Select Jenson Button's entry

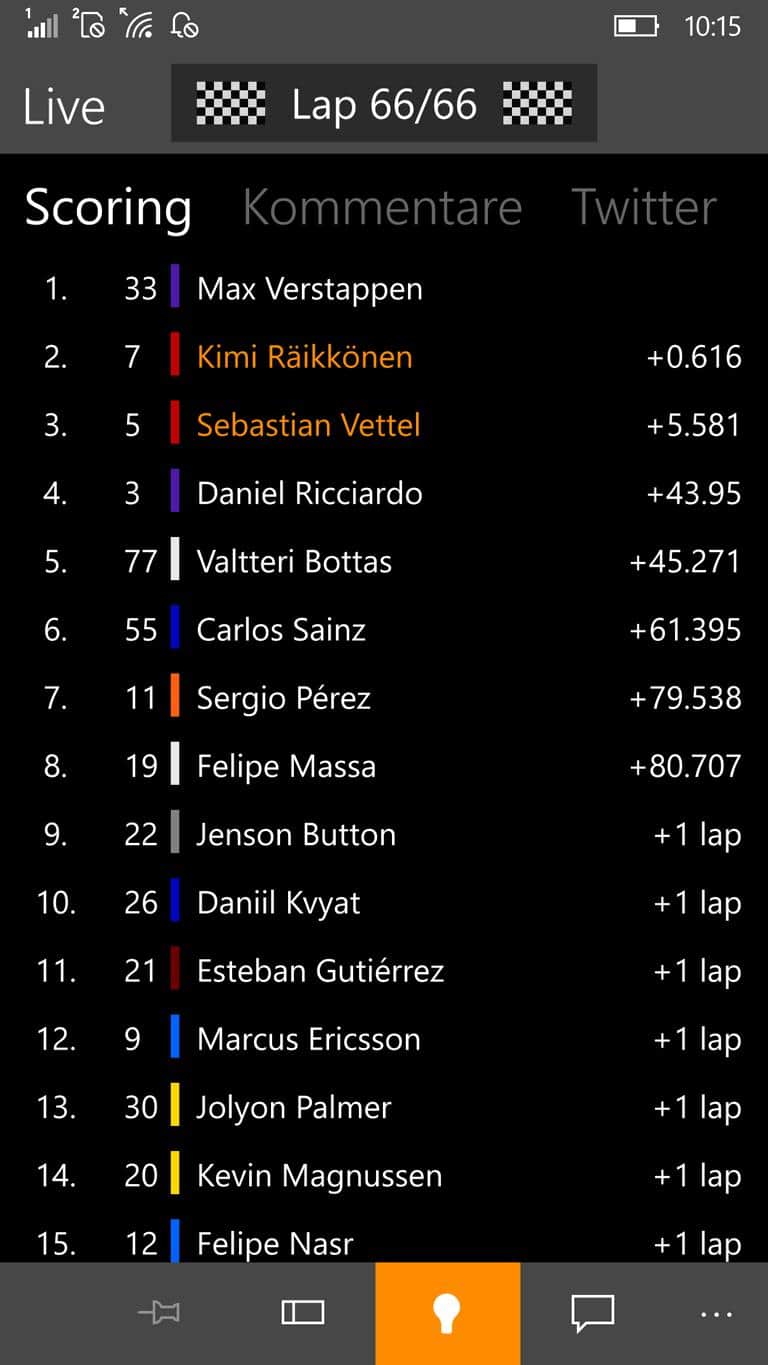(x=384, y=834)
